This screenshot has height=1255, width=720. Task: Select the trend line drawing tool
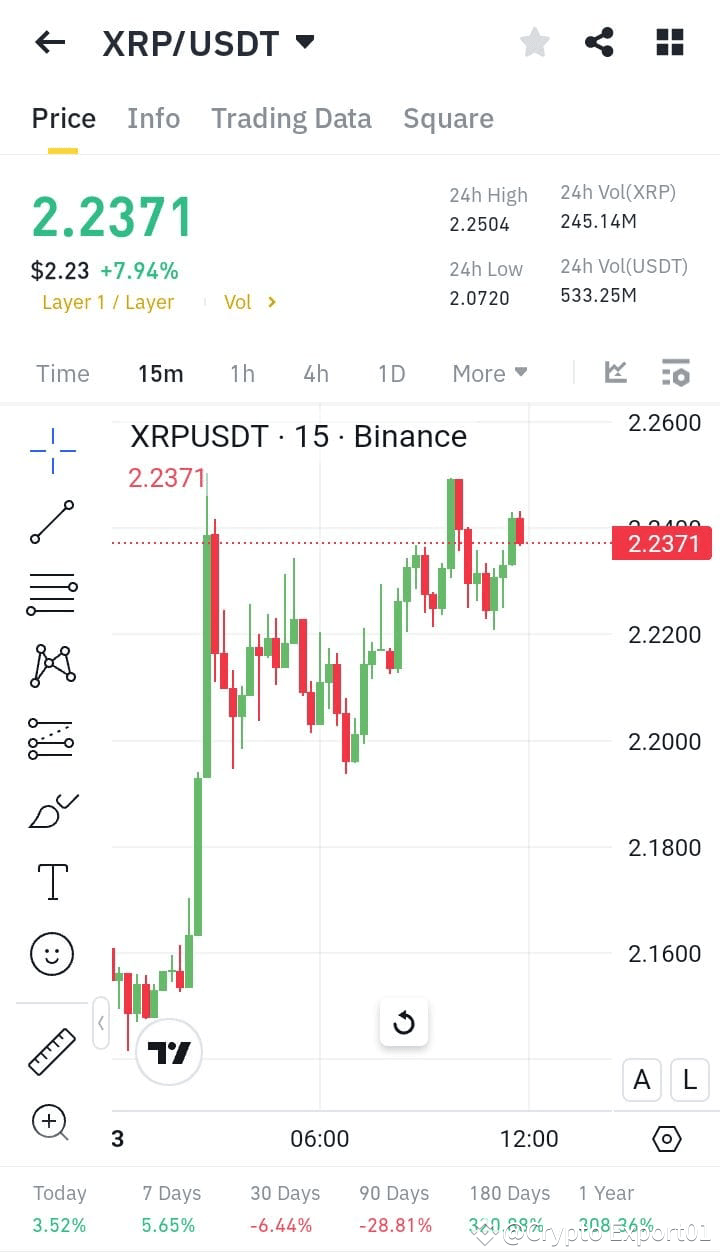(51, 522)
